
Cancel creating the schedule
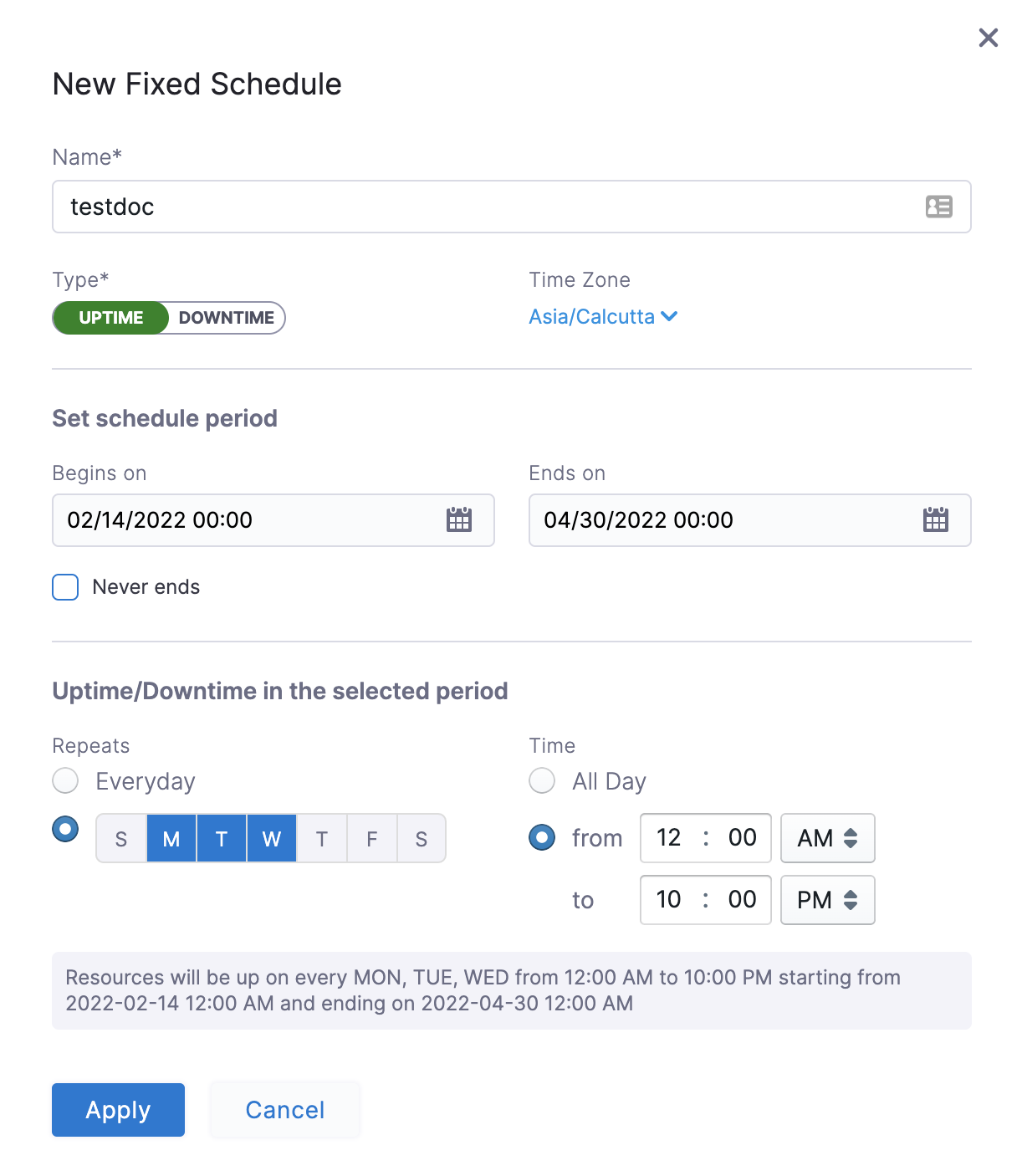click(x=284, y=1110)
